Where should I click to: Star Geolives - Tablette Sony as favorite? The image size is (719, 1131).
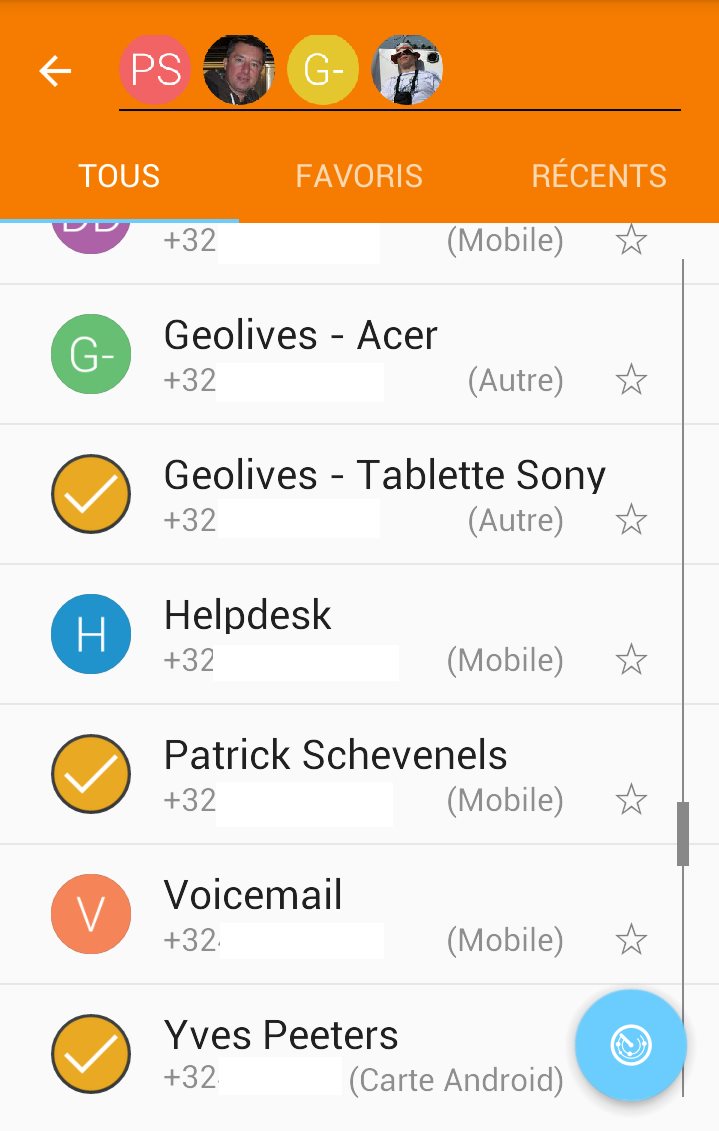click(631, 520)
